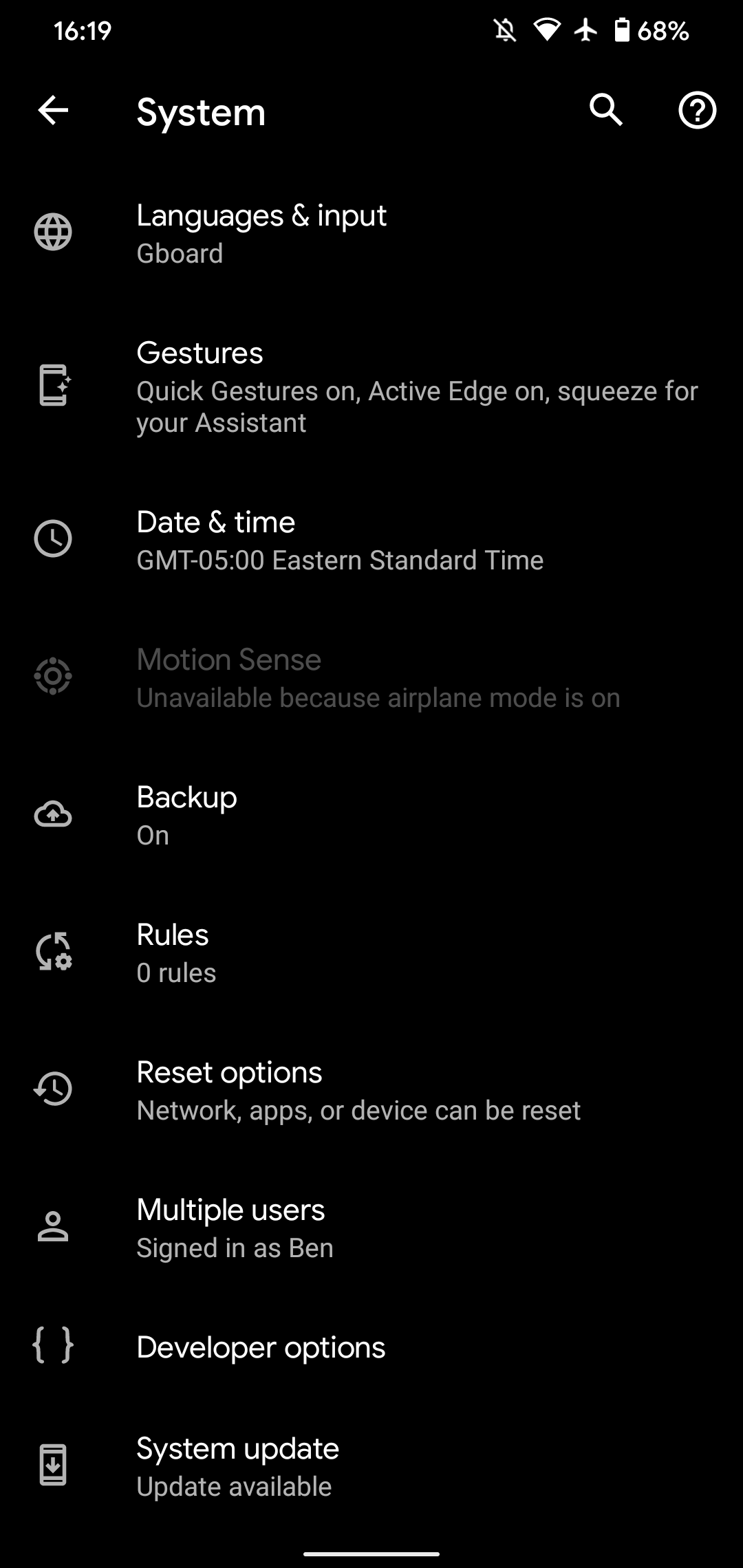Open System update with available update
Screen dimensions: 743x1568
click(x=371, y=1466)
